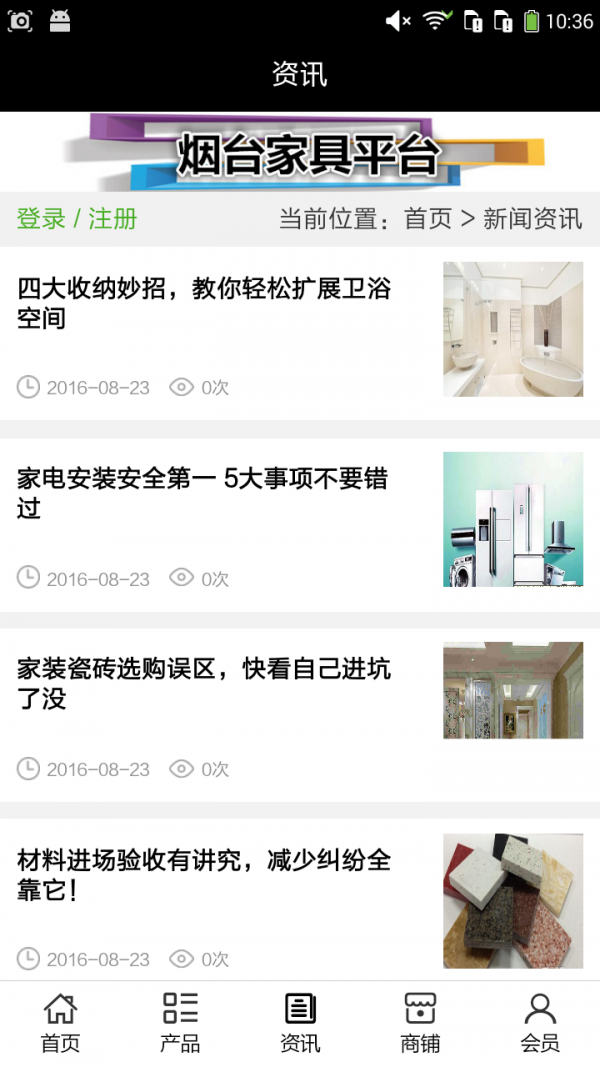Viewport: 600px width, 1067px height.
Task: Go to the 会员 tab
Action: point(540,1023)
